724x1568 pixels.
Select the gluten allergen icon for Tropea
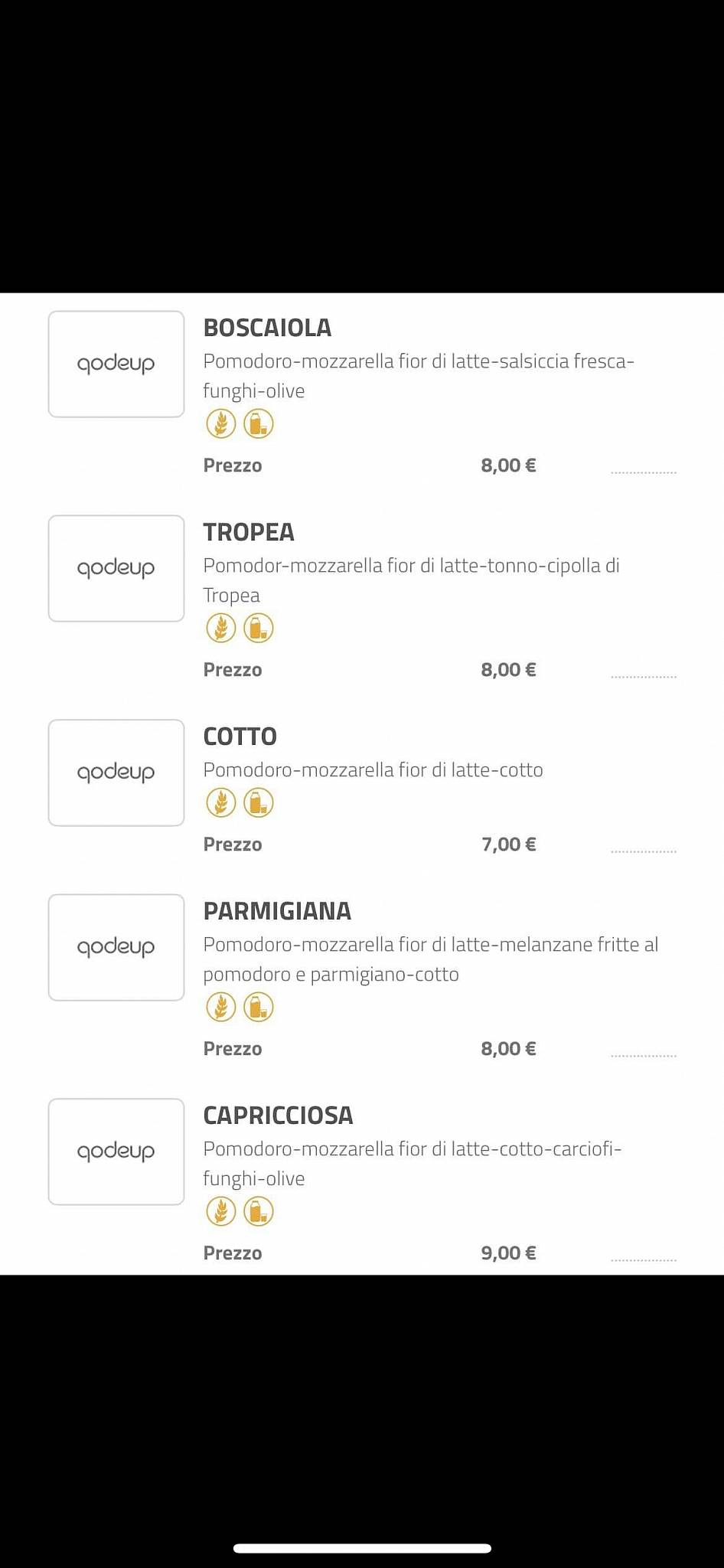point(220,627)
